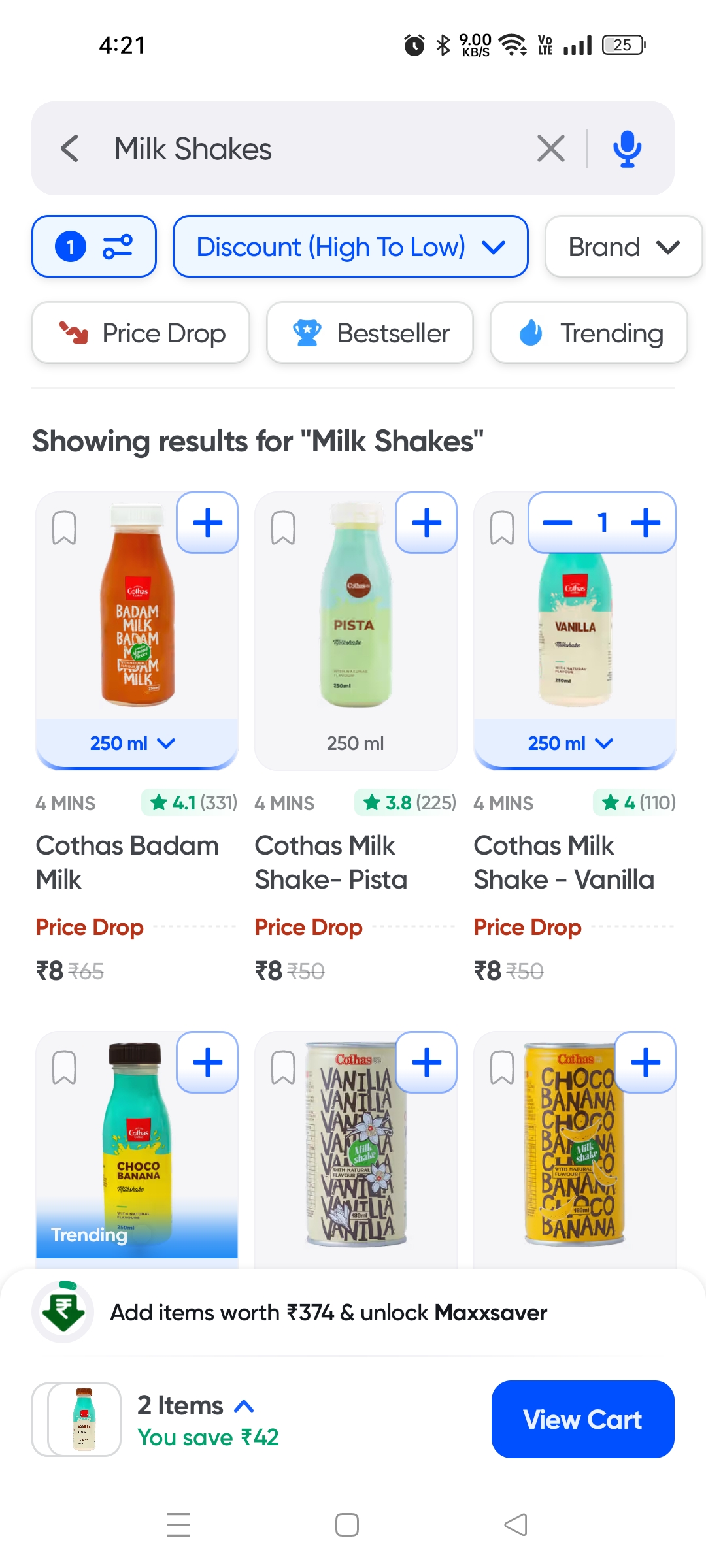Screen dimensions: 706x1568
Task: Show only Trending products
Action: coord(589,333)
